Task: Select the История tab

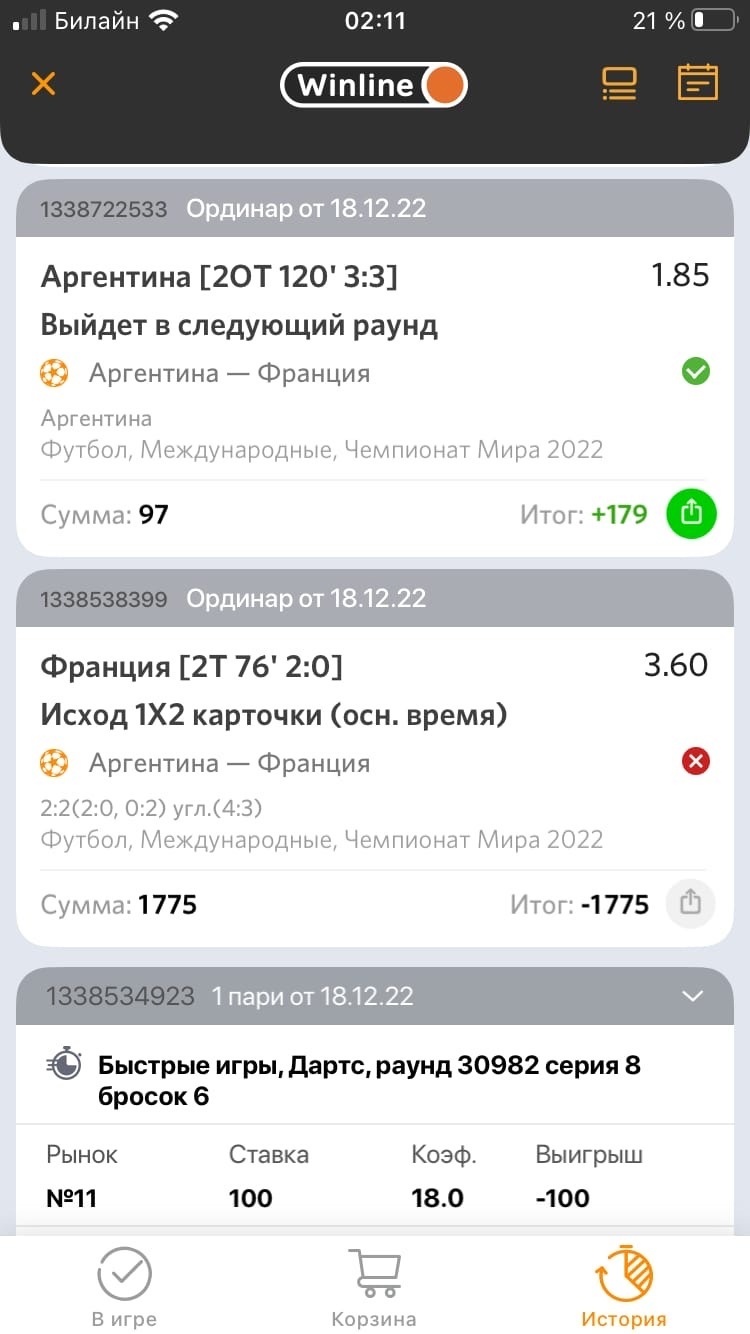Action: [x=624, y=1286]
